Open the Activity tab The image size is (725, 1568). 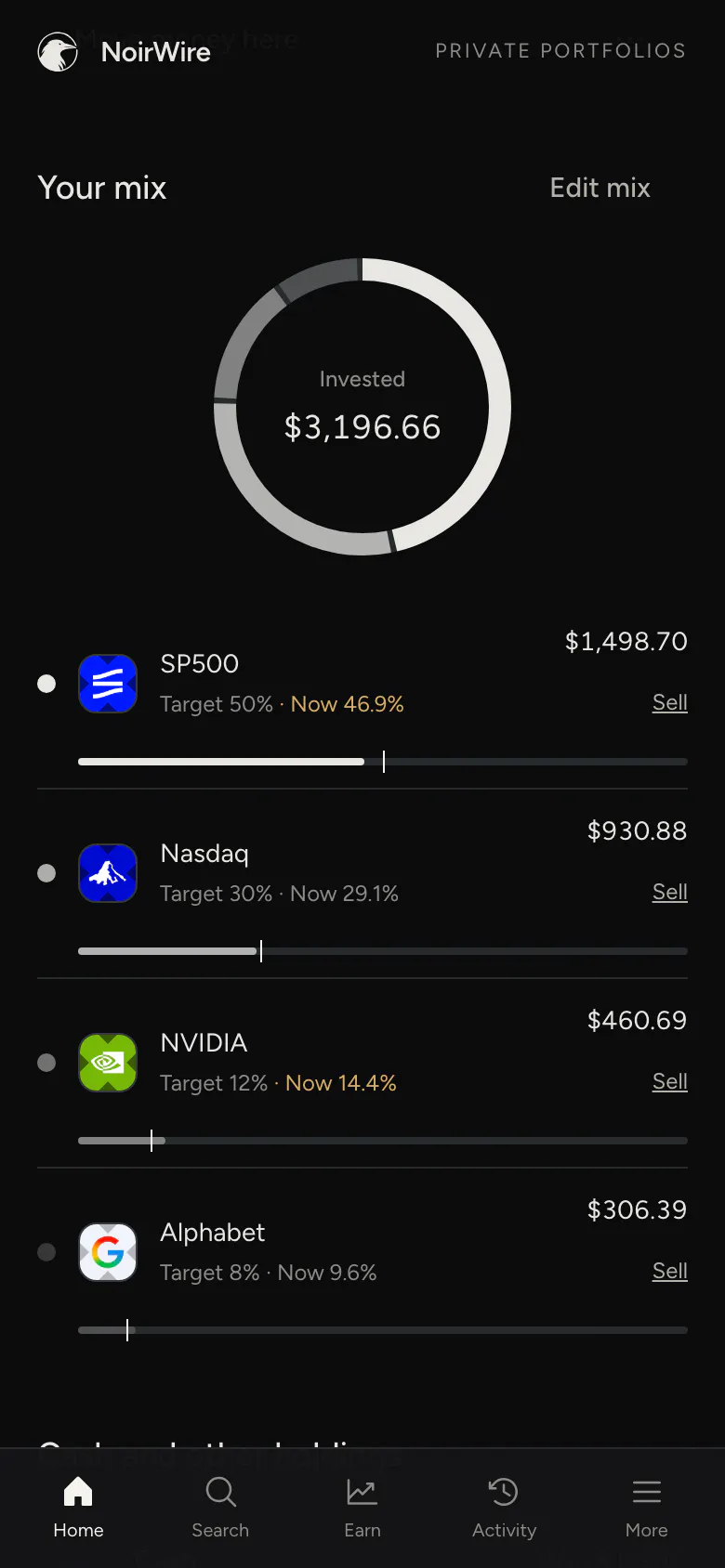(504, 1508)
